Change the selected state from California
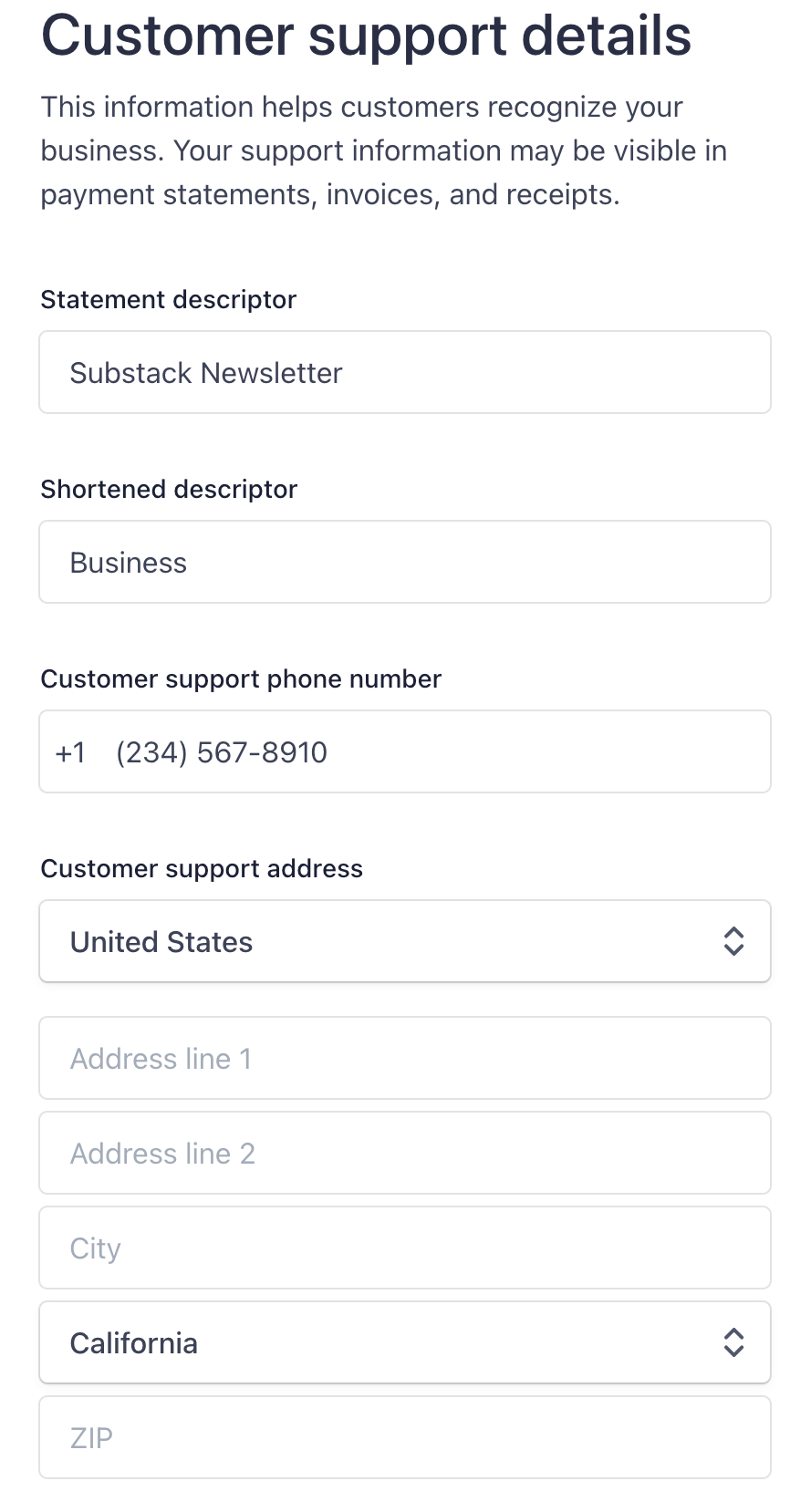The width and height of the screenshot is (790, 1512). click(365, 1342)
